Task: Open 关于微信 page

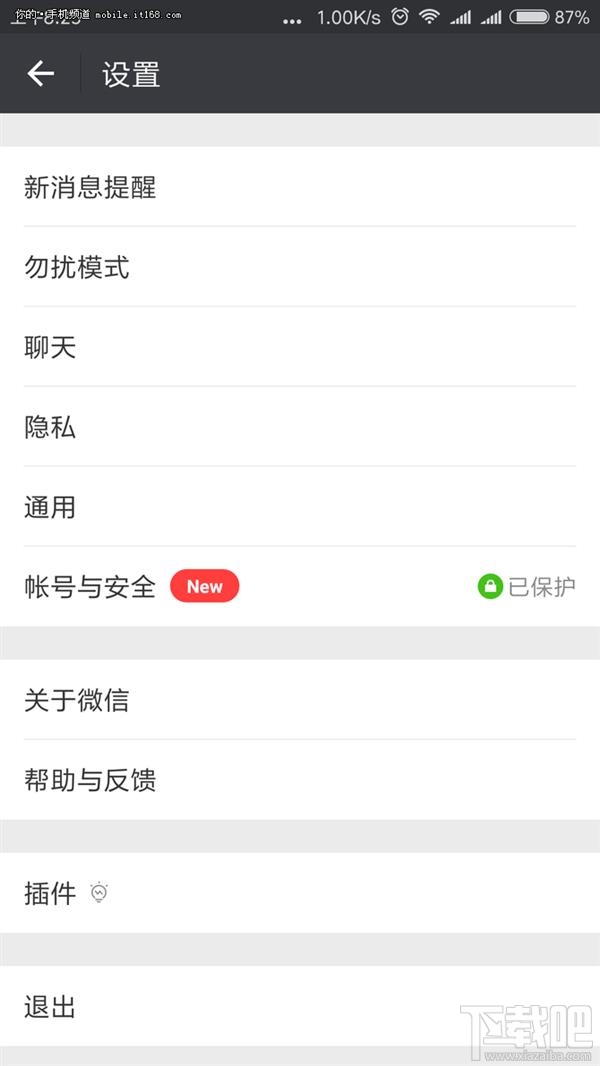Action: point(77,700)
